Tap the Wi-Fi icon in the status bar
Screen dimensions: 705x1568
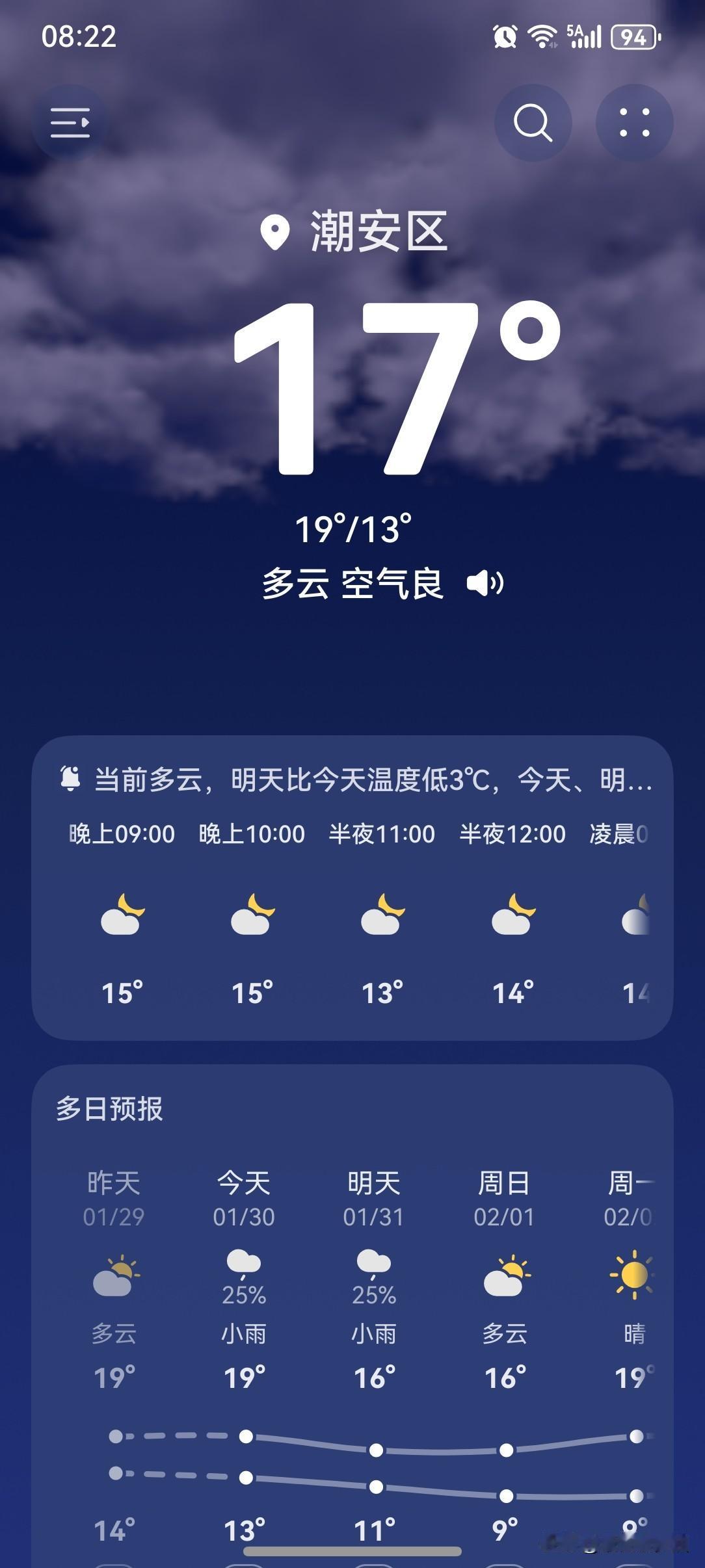(x=541, y=37)
